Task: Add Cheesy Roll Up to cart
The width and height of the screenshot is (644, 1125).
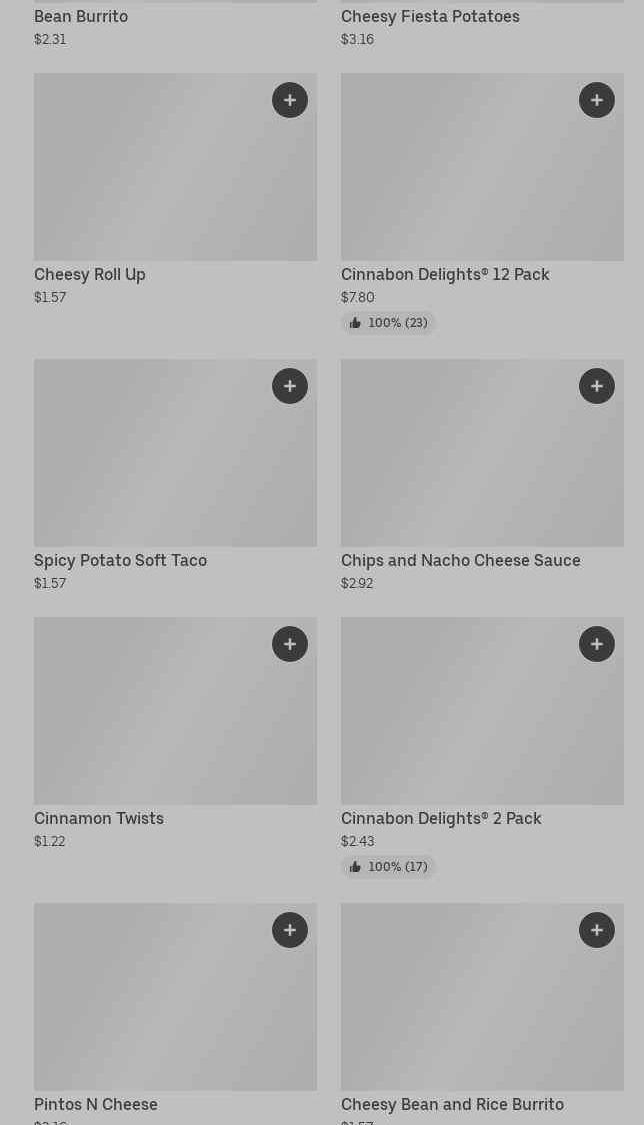Action: (290, 100)
